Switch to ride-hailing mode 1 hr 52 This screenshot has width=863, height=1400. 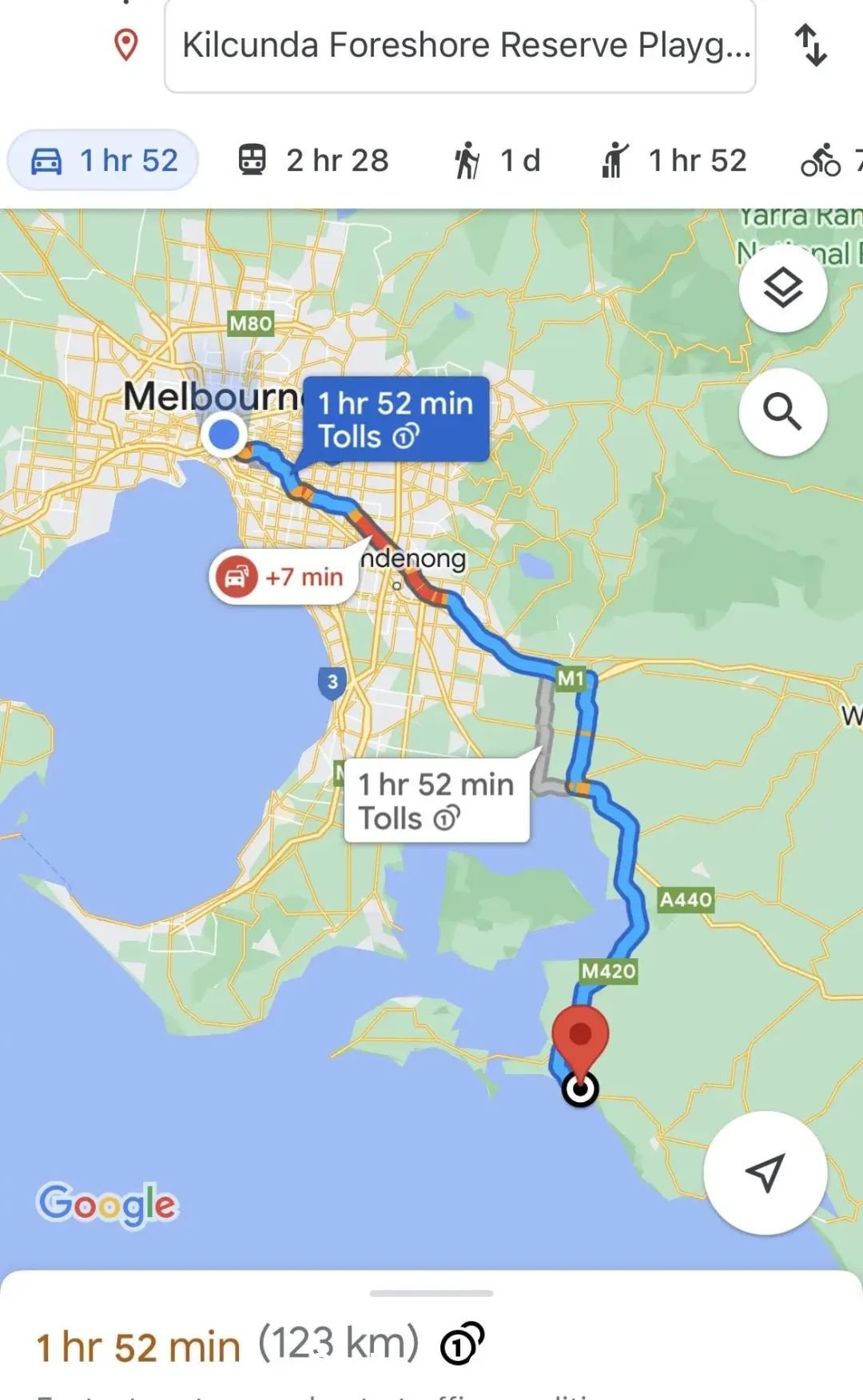(x=674, y=161)
